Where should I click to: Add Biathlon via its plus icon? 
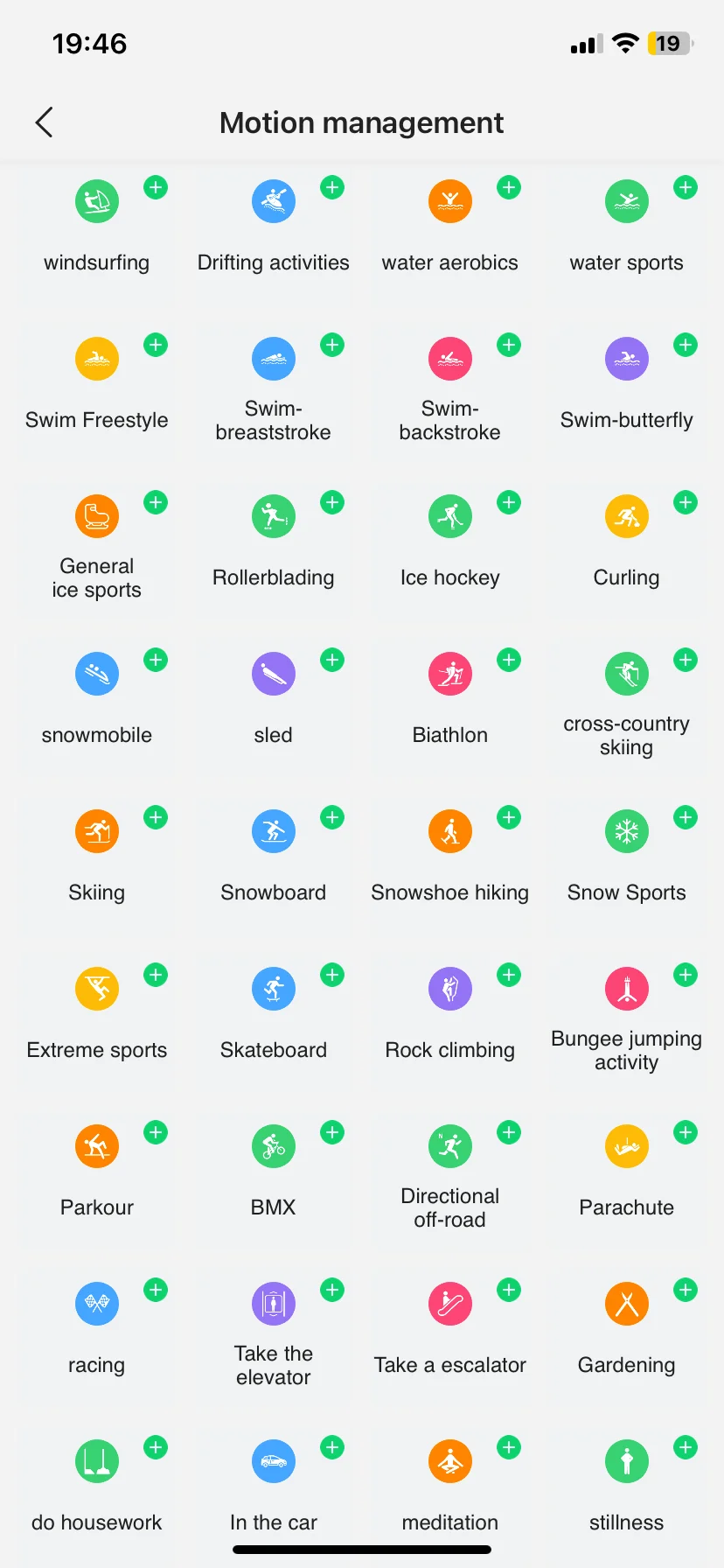[x=509, y=660]
